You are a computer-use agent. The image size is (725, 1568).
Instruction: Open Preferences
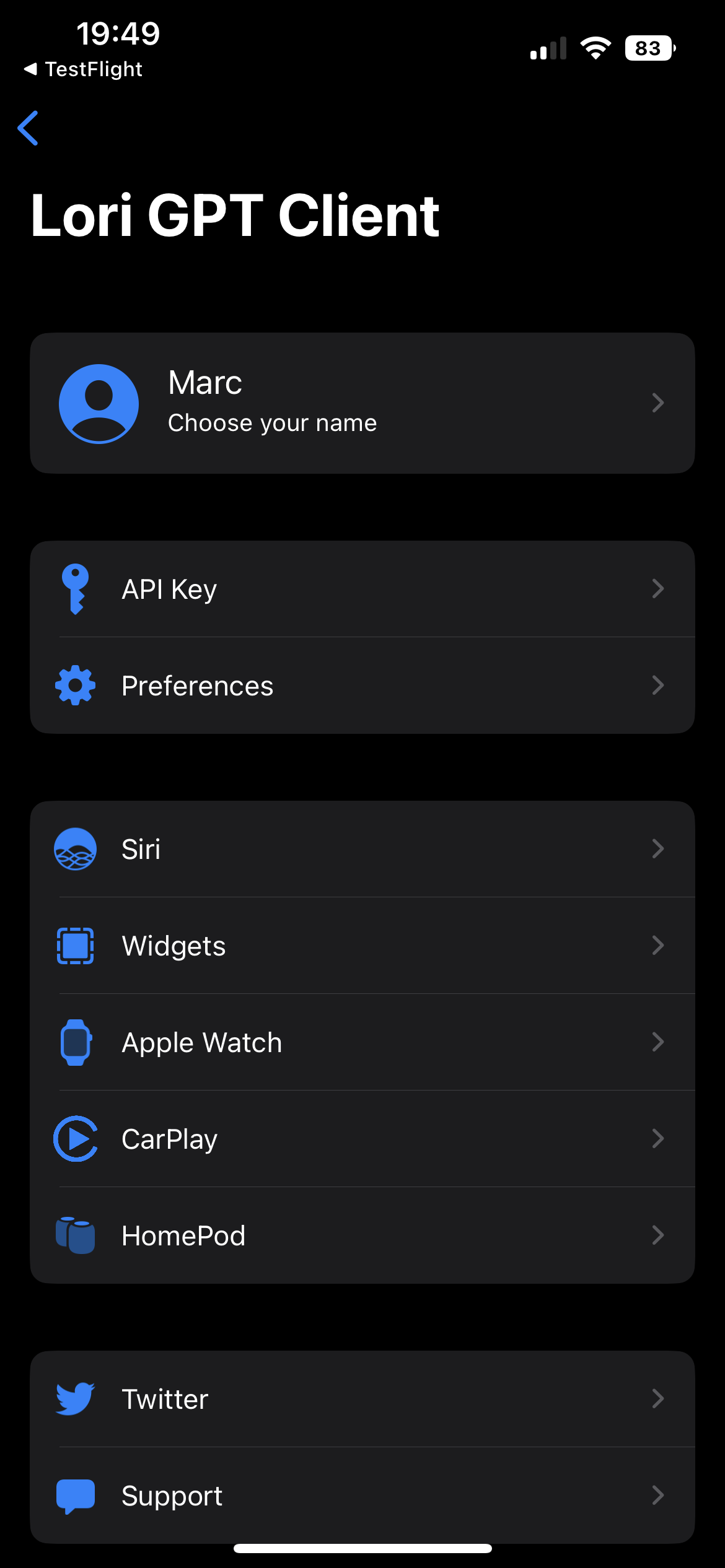point(362,686)
